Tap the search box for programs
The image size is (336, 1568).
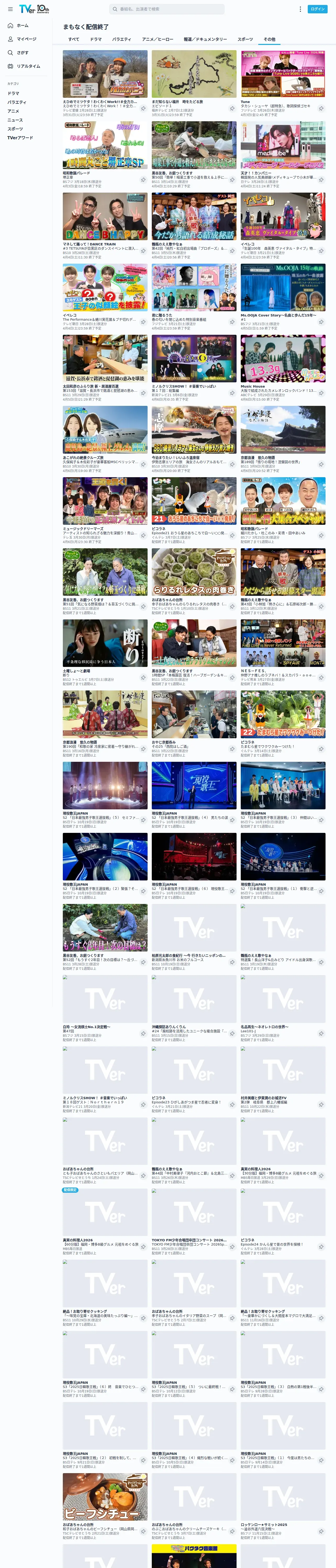click(x=166, y=9)
